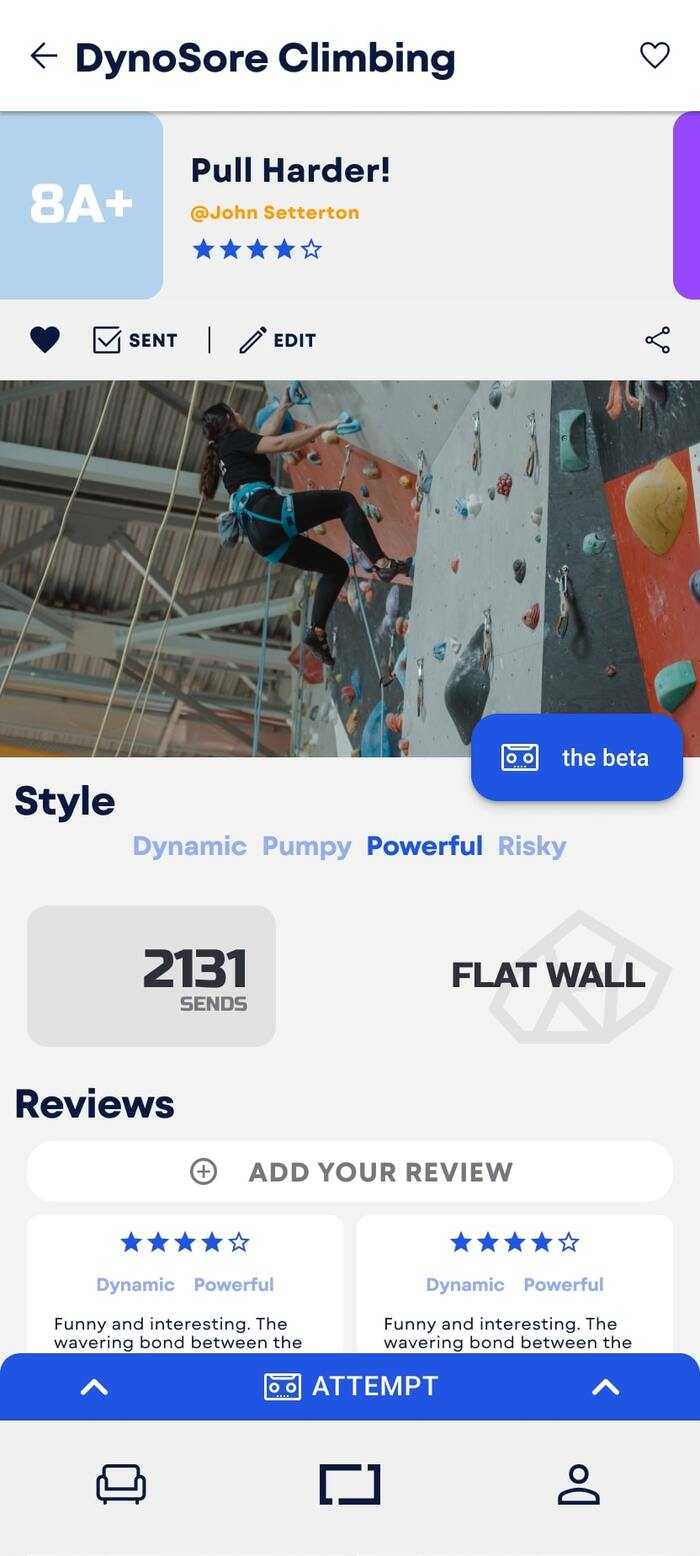Image resolution: width=700 pixels, height=1556 pixels.
Task: Favorite DynoSore Climbing with the outline heart
Action: (654, 56)
